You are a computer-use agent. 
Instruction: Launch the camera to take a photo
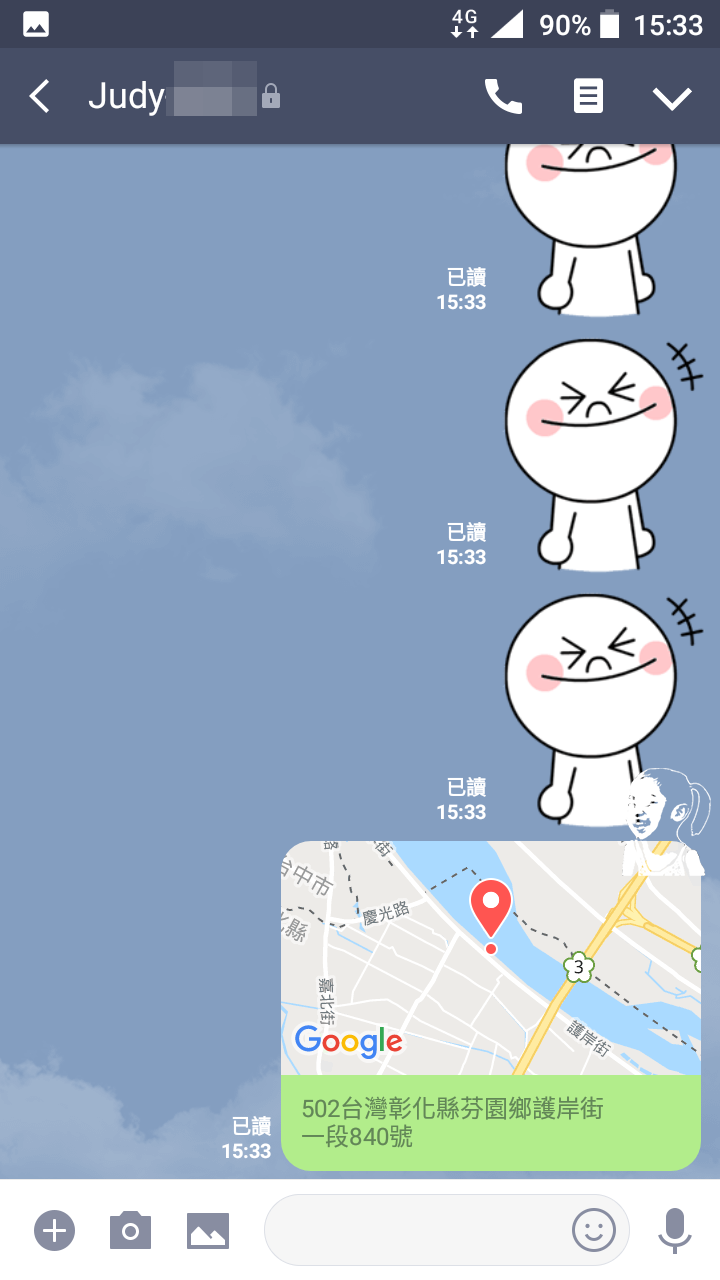(x=130, y=1230)
